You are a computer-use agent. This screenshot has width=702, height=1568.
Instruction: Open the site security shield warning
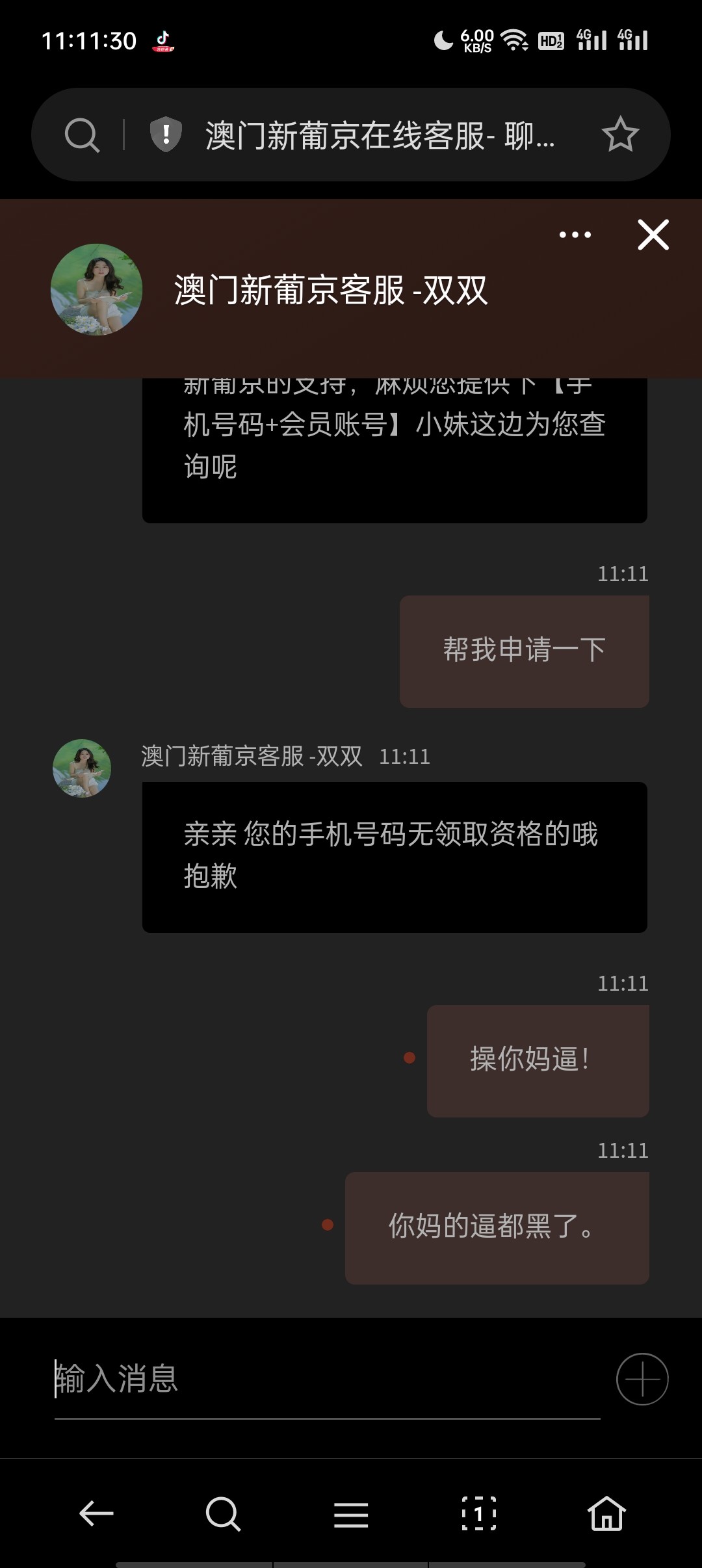coord(166,135)
